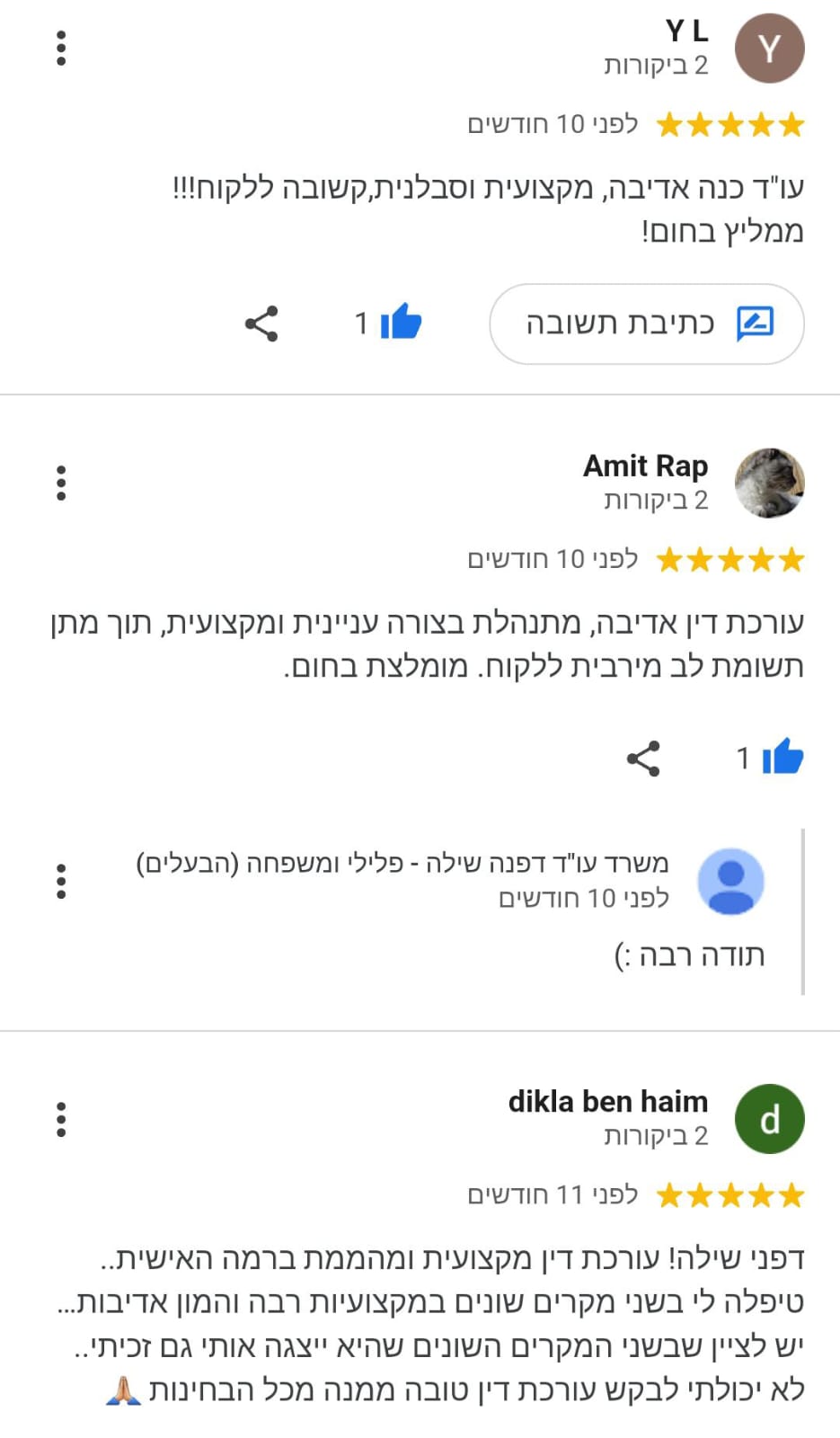Open Y L's reviewer profile avatar
The width and height of the screenshot is (840, 1438).
click(769, 49)
